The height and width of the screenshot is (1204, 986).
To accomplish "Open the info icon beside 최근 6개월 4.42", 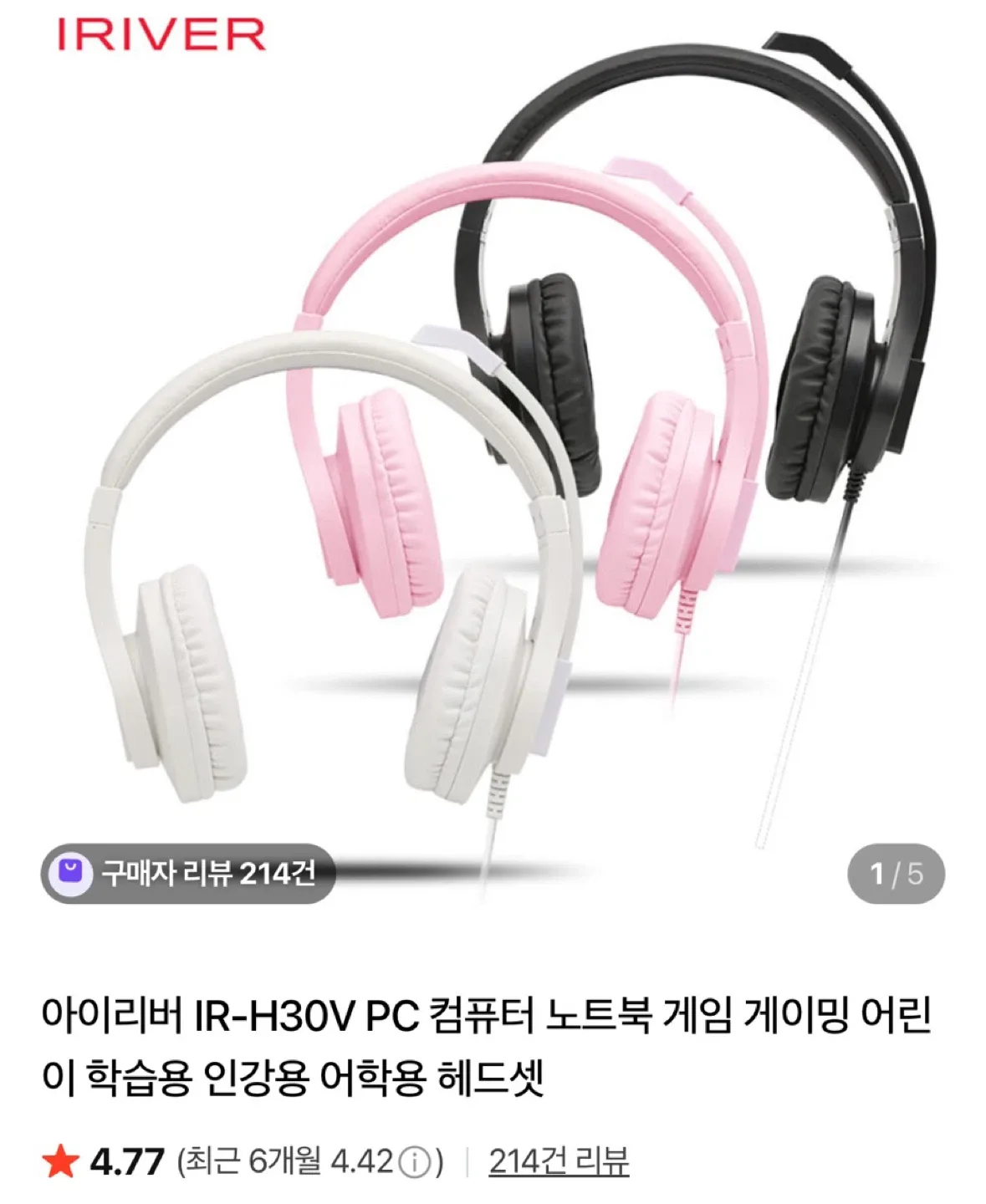I will (x=414, y=1161).
